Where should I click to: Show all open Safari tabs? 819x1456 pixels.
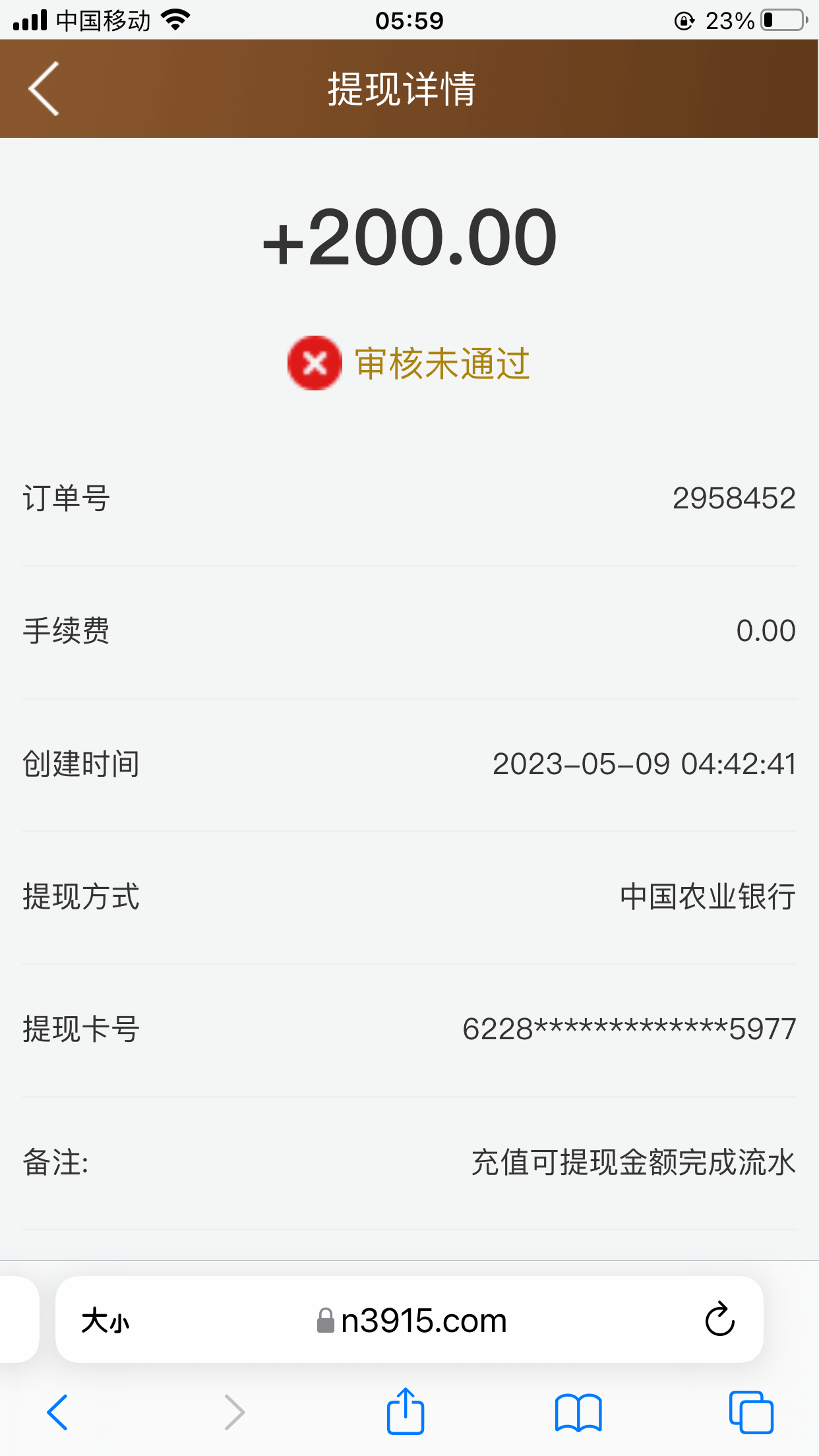751,1412
